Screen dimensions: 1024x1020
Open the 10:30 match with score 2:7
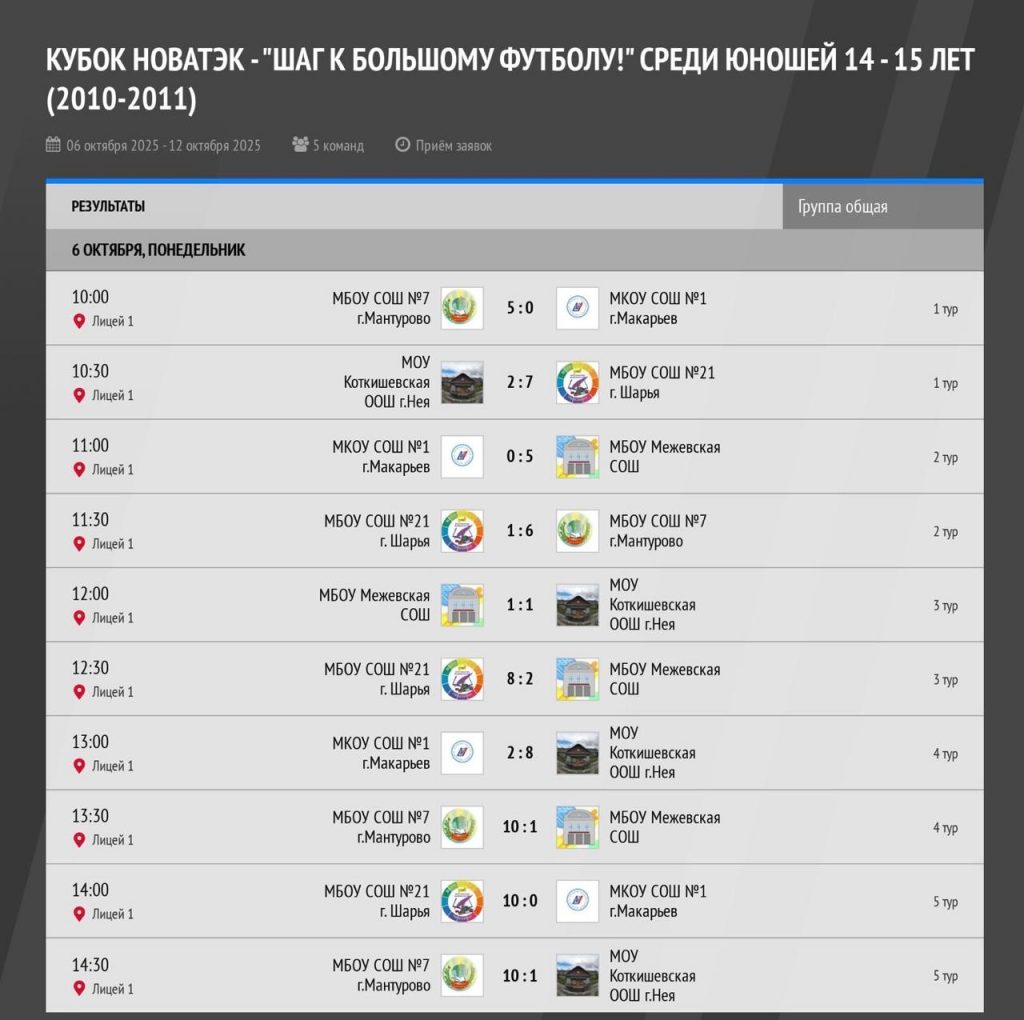tap(520, 382)
